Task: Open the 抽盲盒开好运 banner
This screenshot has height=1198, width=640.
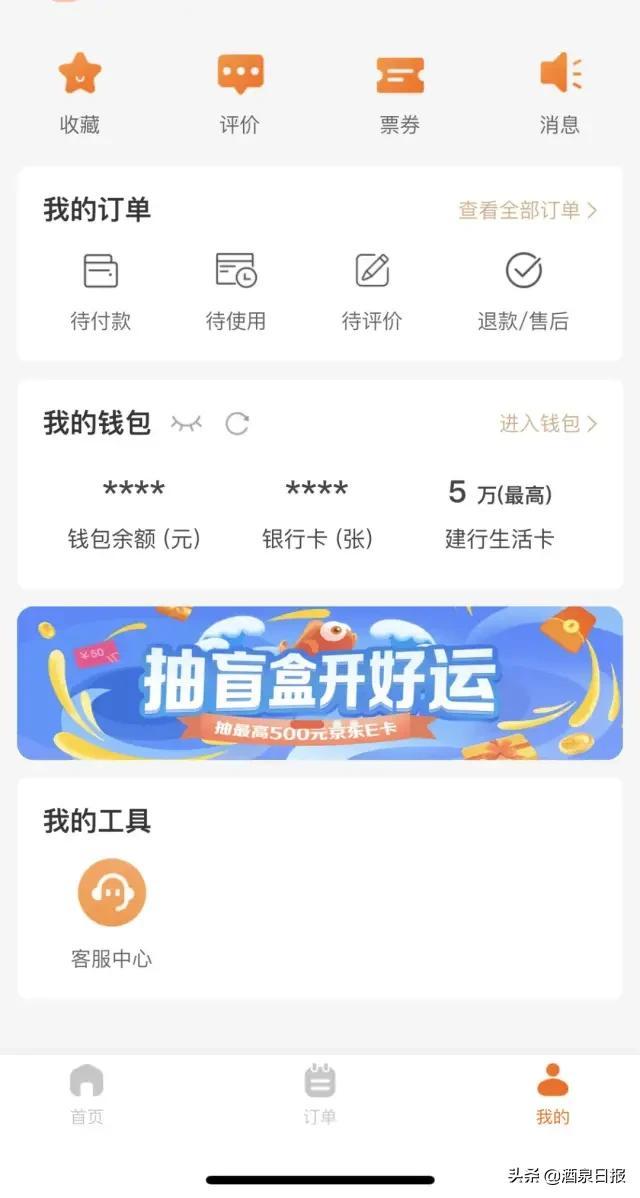Action: (x=320, y=683)
